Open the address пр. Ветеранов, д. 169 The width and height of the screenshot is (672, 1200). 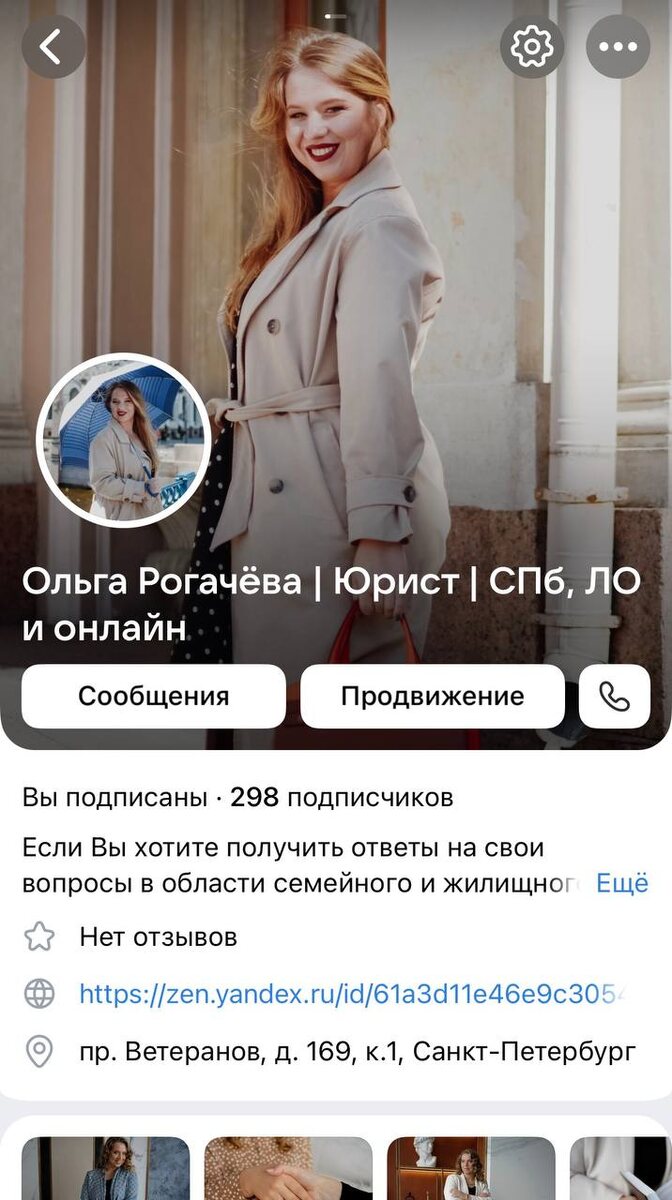click(357, 1051)
